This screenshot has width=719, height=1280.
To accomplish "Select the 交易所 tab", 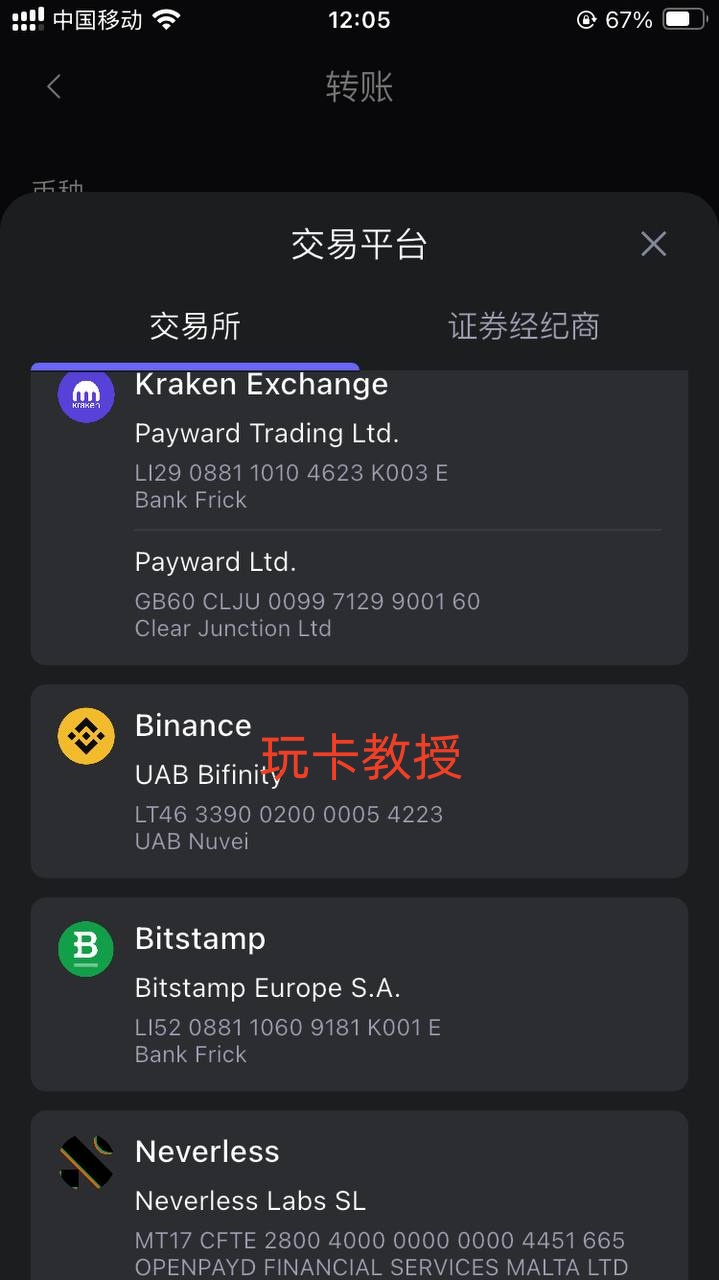I will tap(195, 327).
